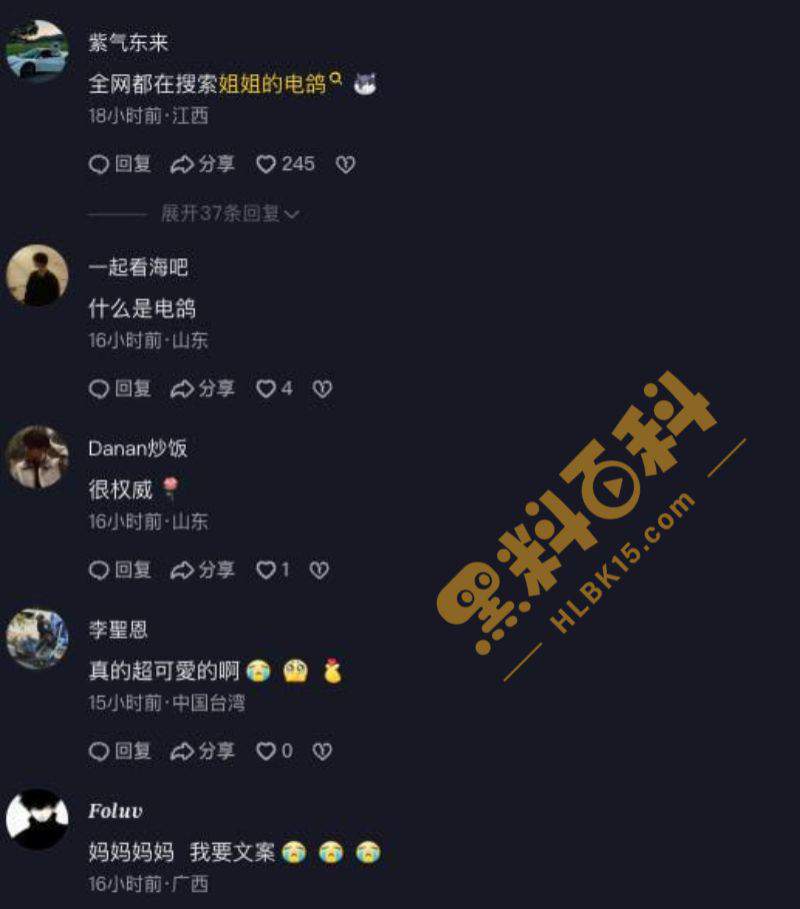
Task: Share 一起看海吧's comment
Action: coord(202,389)
